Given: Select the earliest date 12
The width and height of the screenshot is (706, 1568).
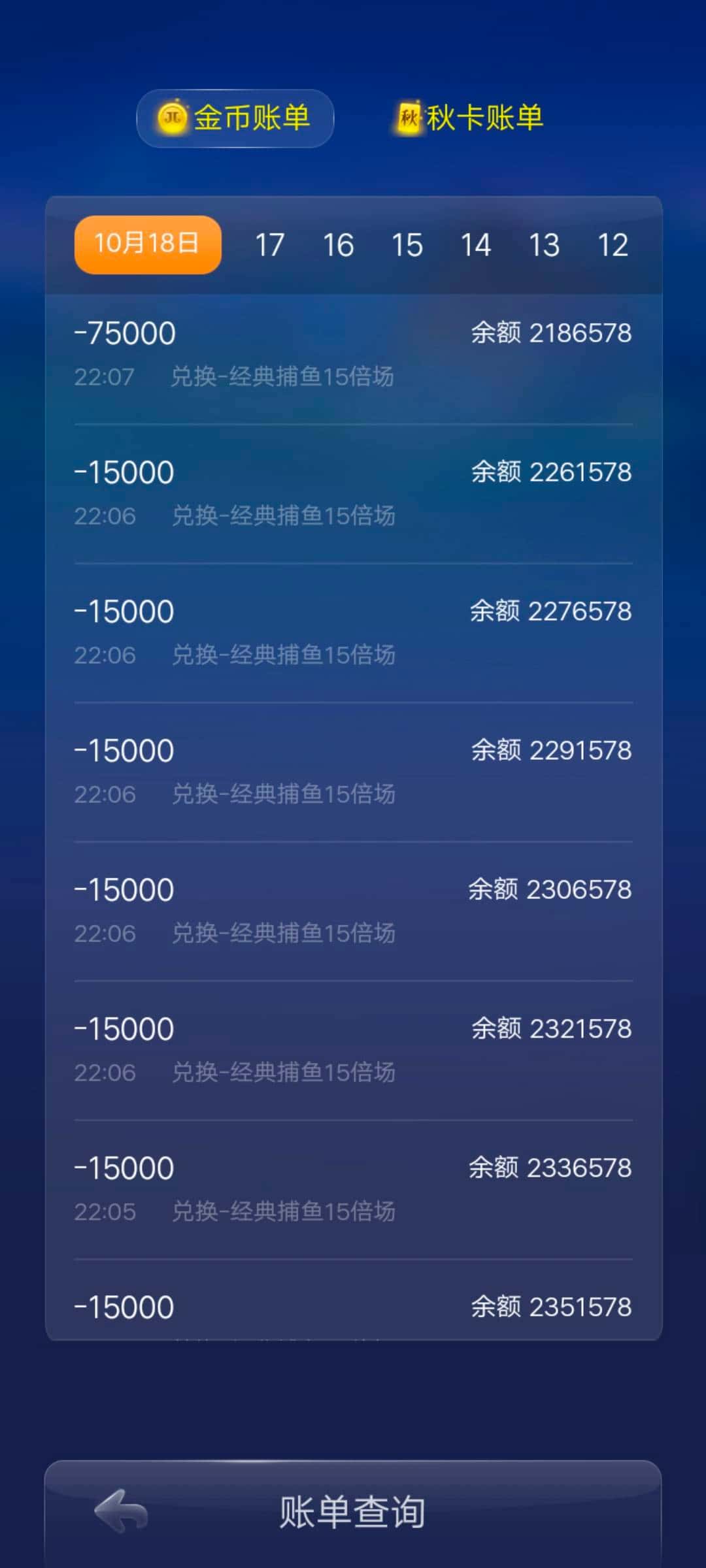Looking at the screenshot, I should pyautogui.click(x=613, y=244).
